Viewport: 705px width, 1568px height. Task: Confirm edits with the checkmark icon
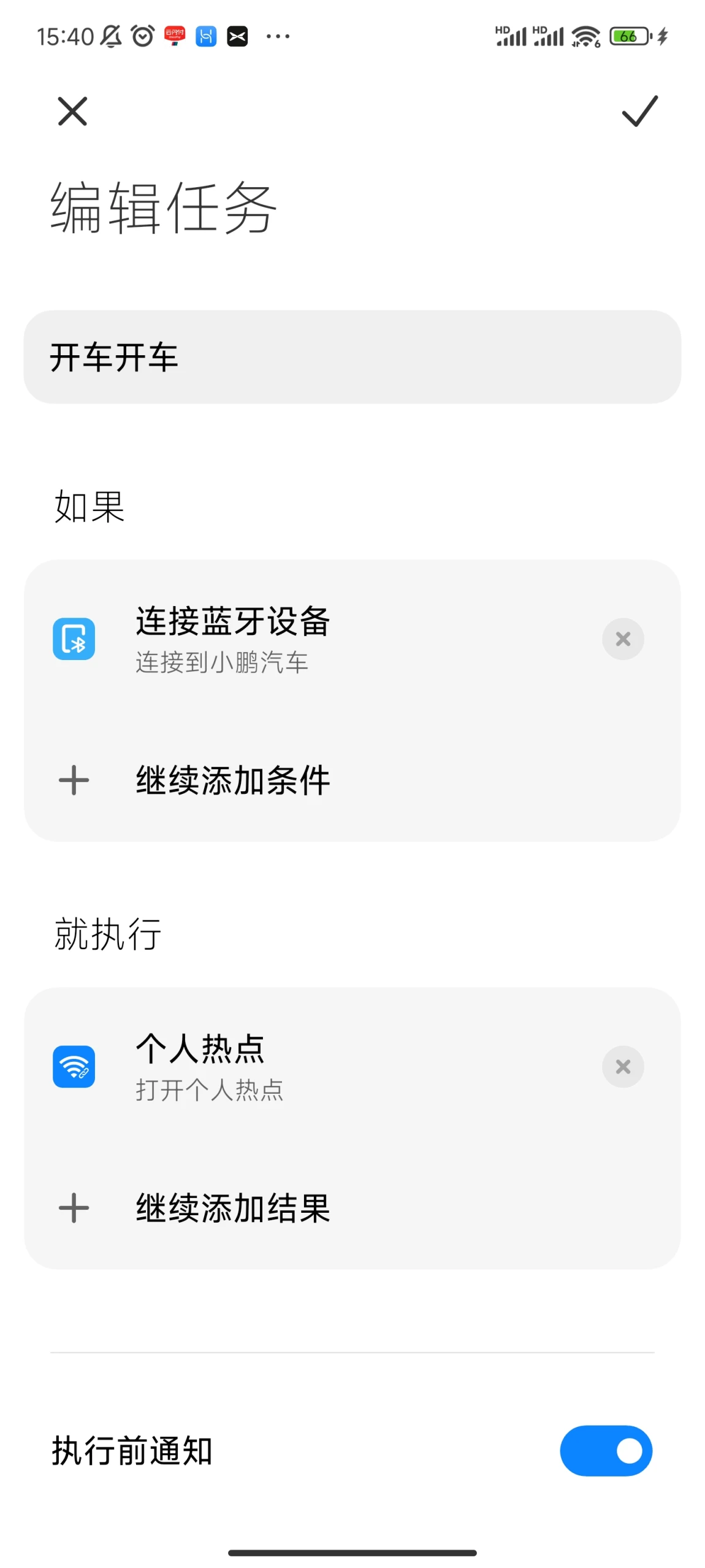coord(639,111)
